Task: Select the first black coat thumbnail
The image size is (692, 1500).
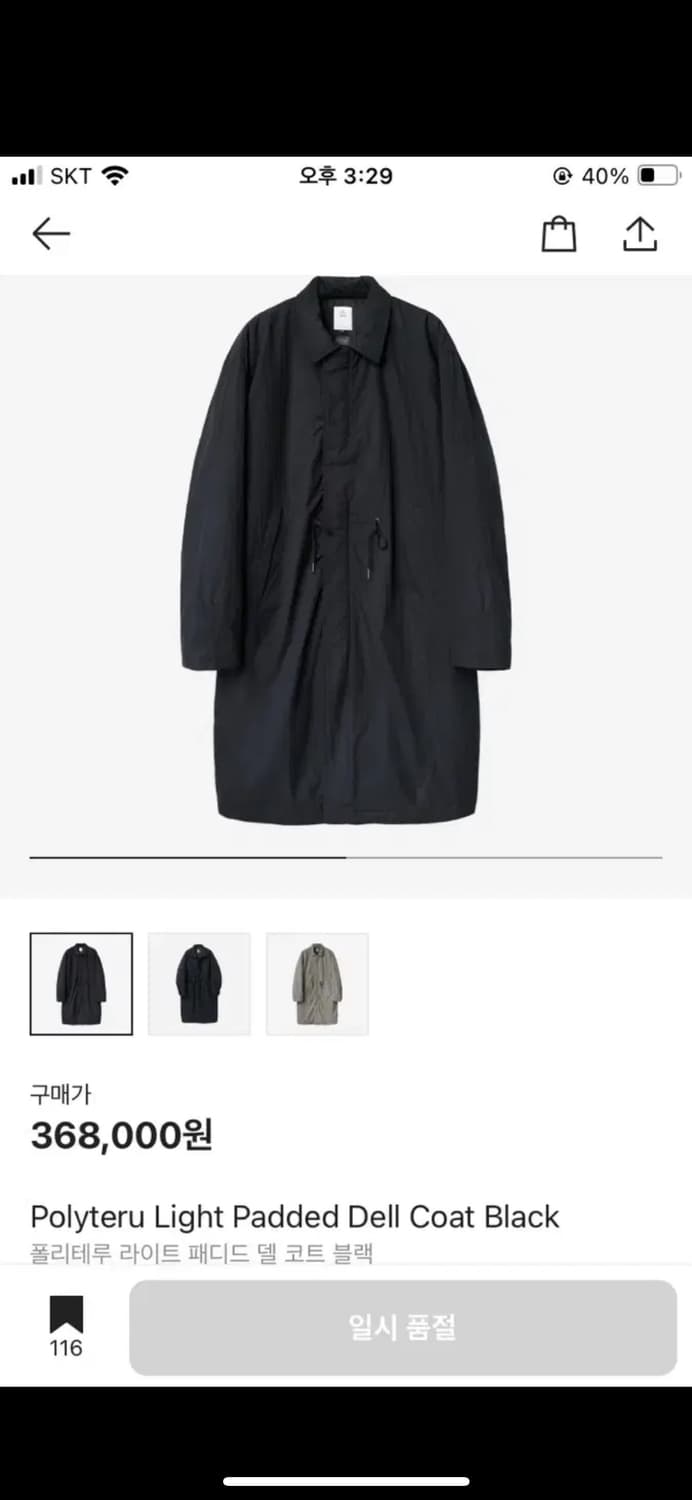Action: 81,984
